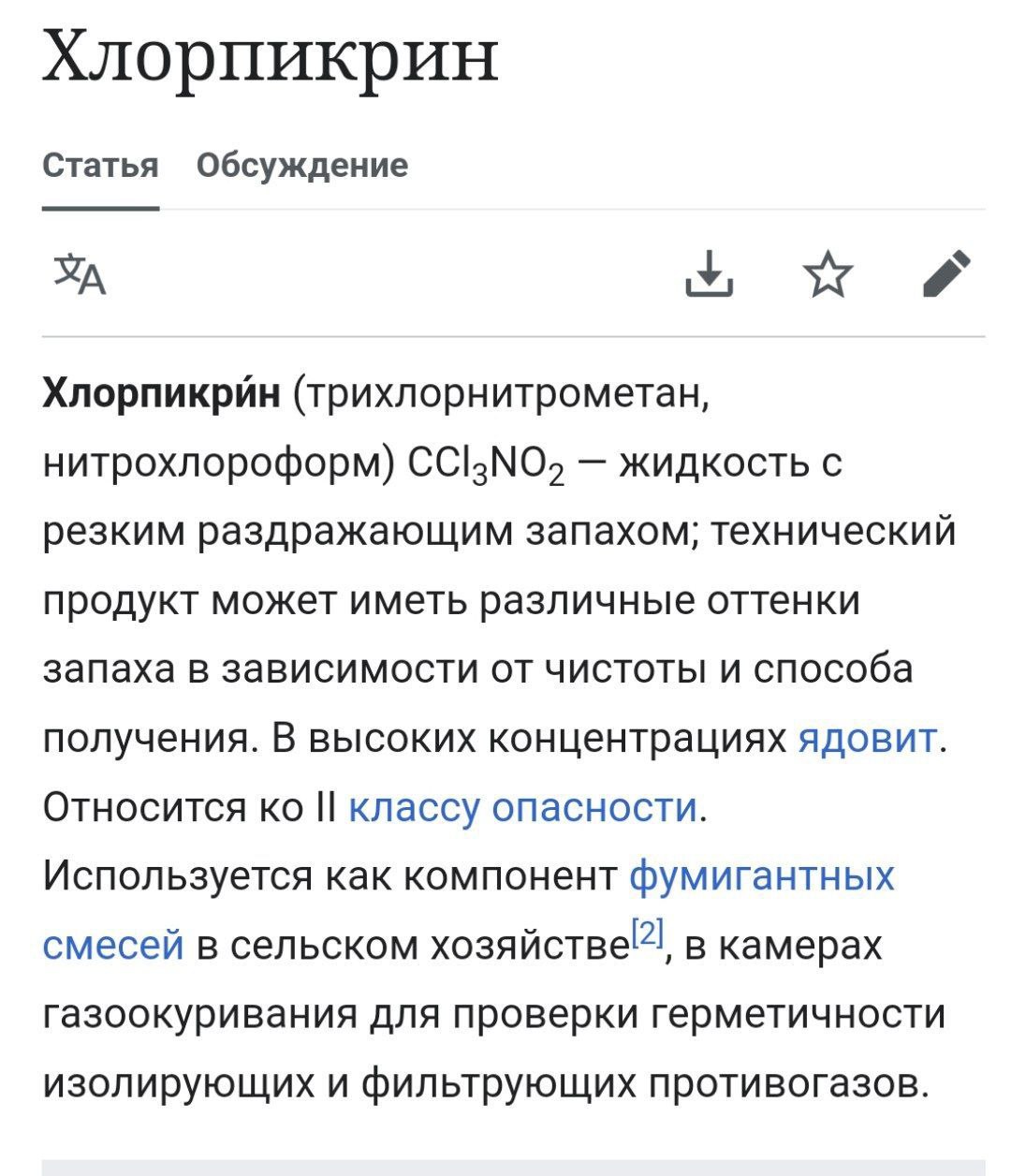Add article to watchlist with star
Viewport: 1011px width, 1176px height.
click(x=828, y=275)
